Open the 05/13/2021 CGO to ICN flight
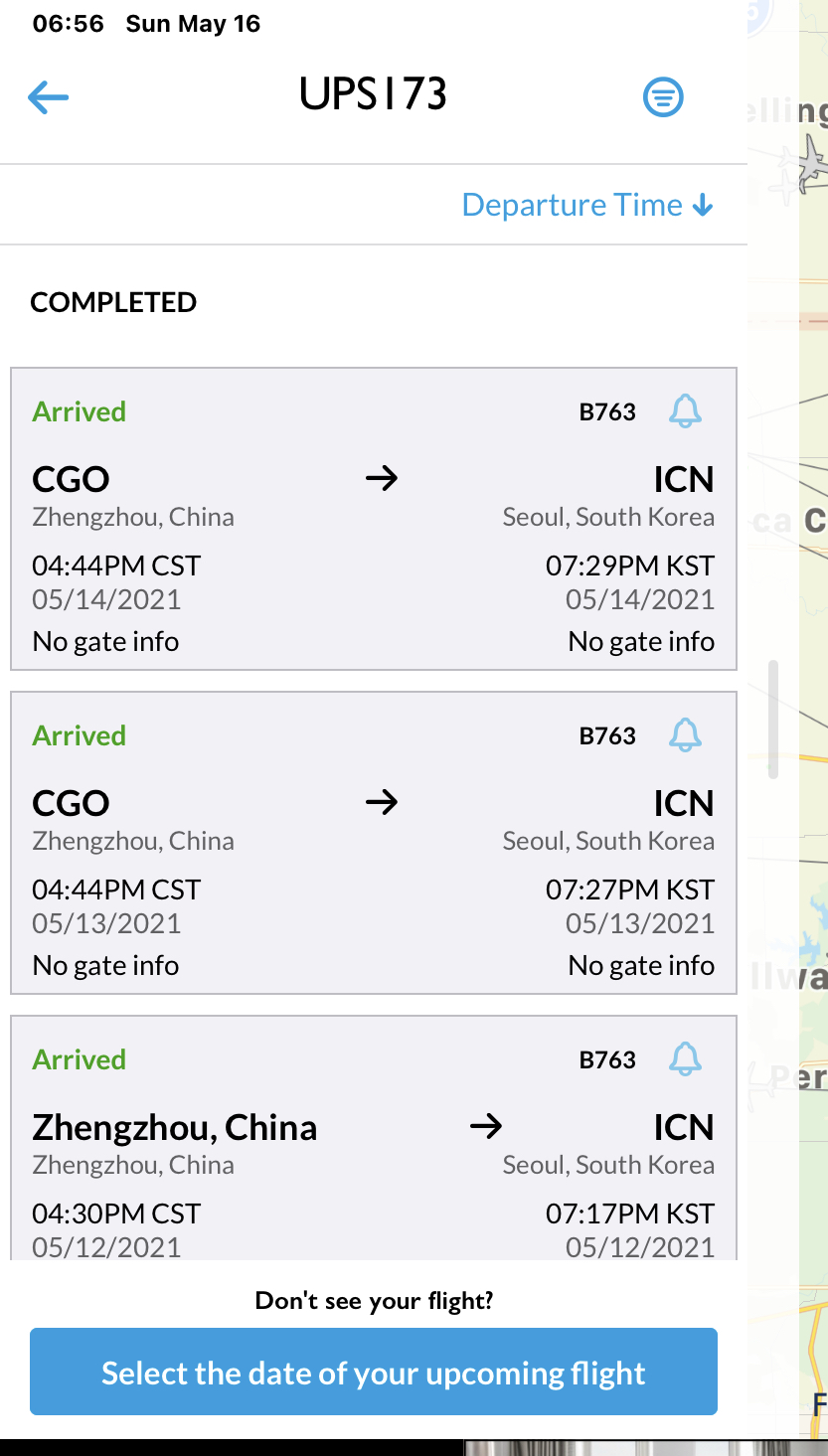 (373, 861)
